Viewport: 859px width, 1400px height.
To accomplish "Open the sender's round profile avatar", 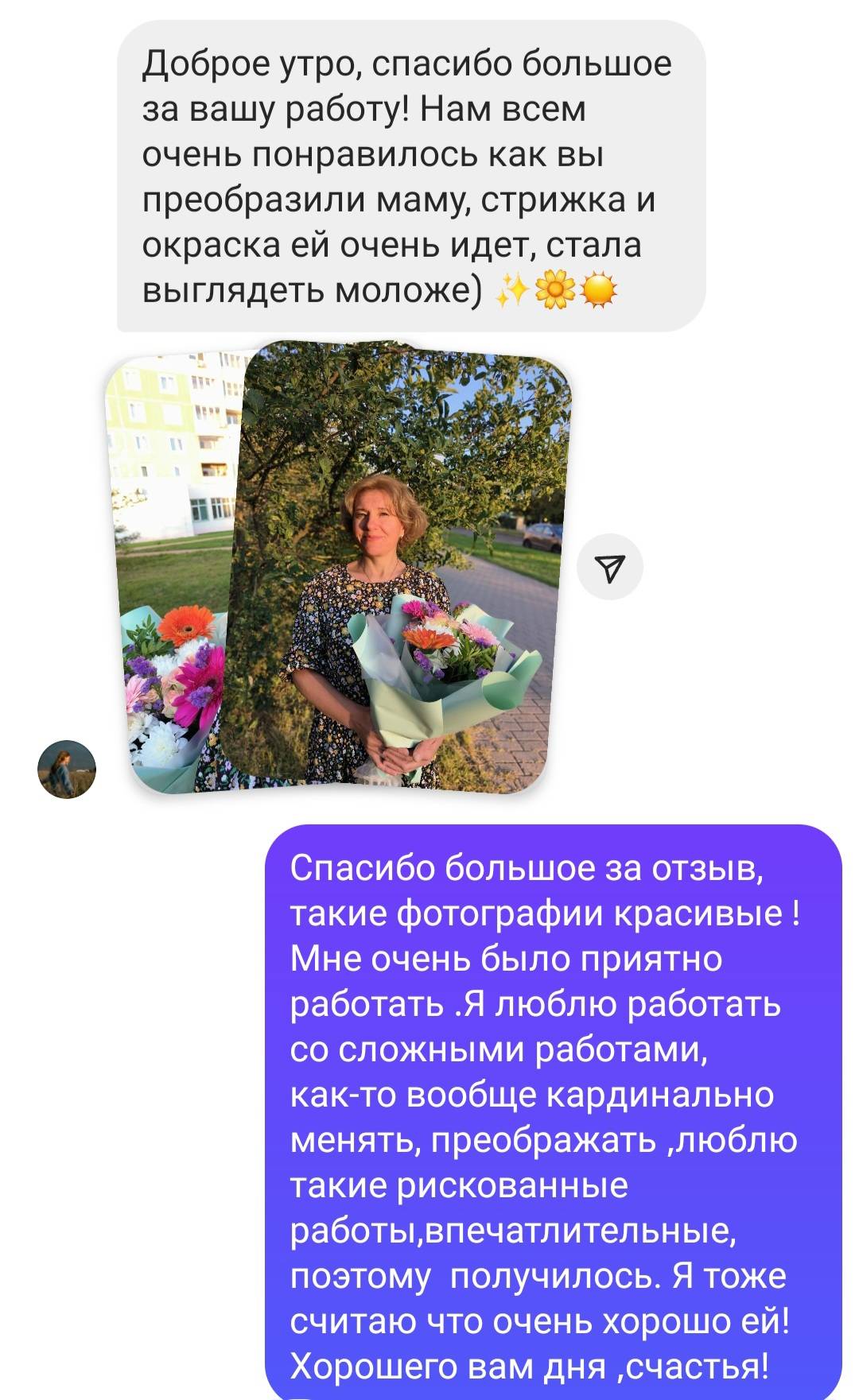I will tap(67, 770).
